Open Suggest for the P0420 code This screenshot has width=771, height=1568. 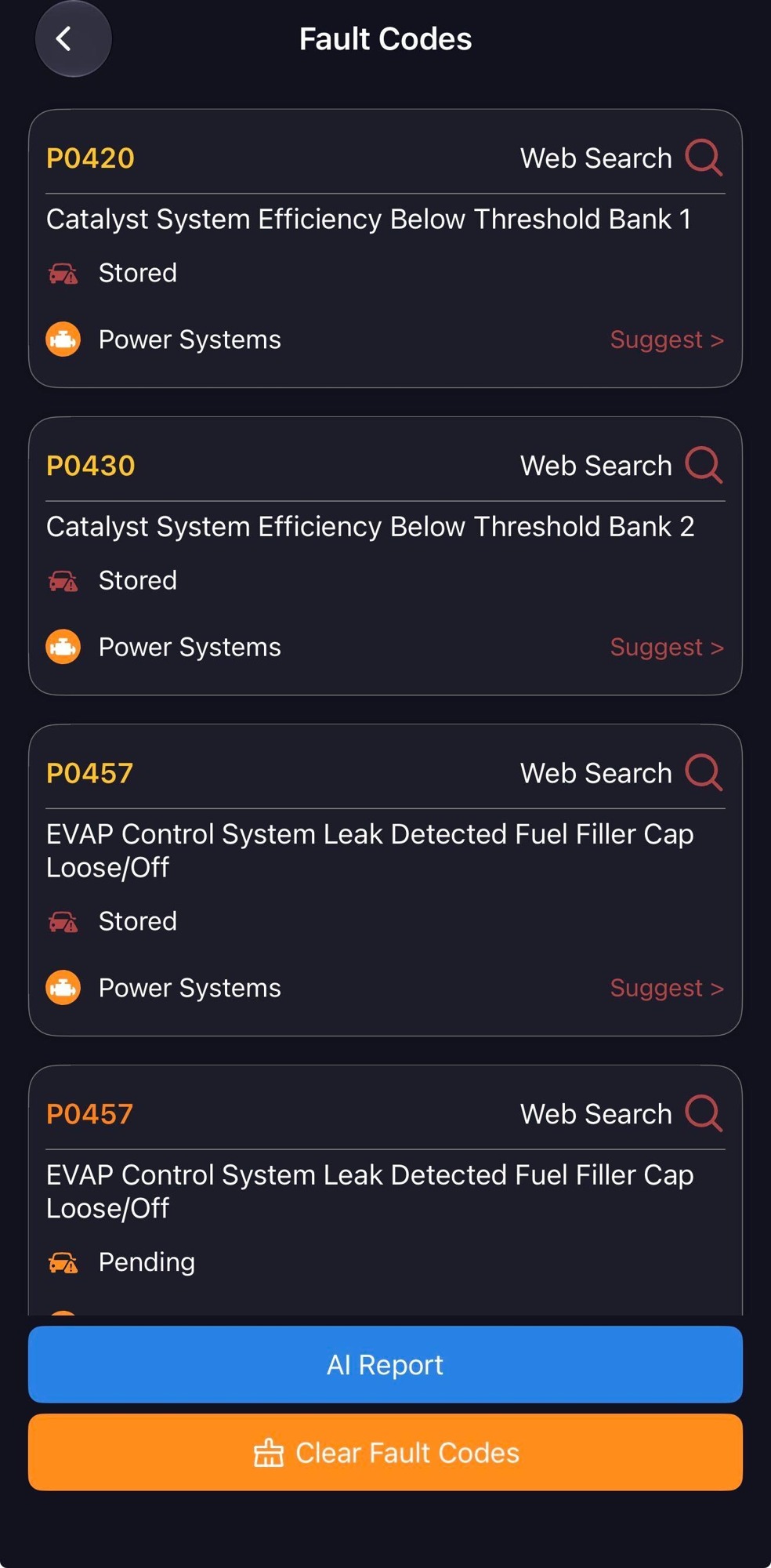667,339
